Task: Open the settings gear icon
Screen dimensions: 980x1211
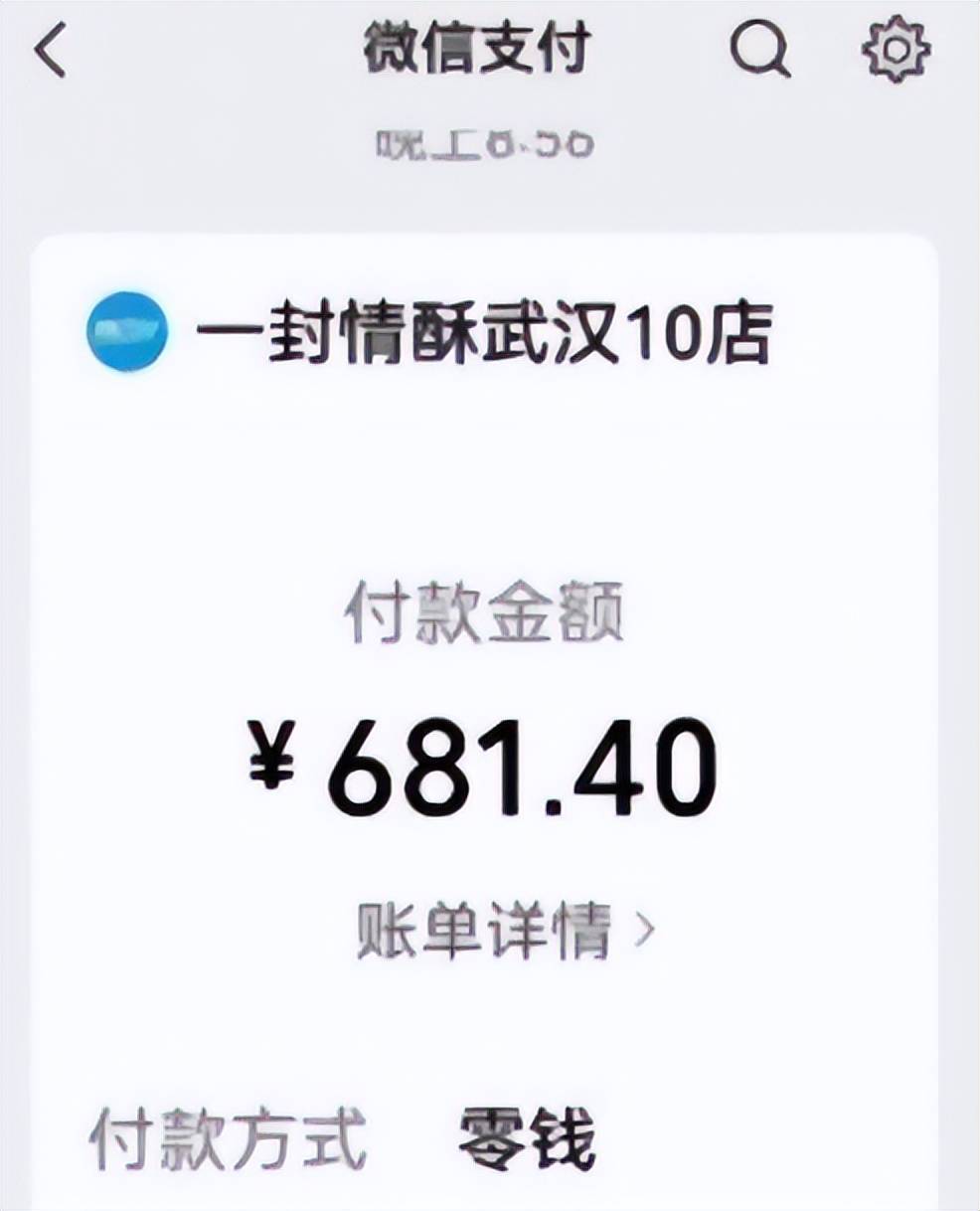Action: pyautogui.click(x=896, y=49)
